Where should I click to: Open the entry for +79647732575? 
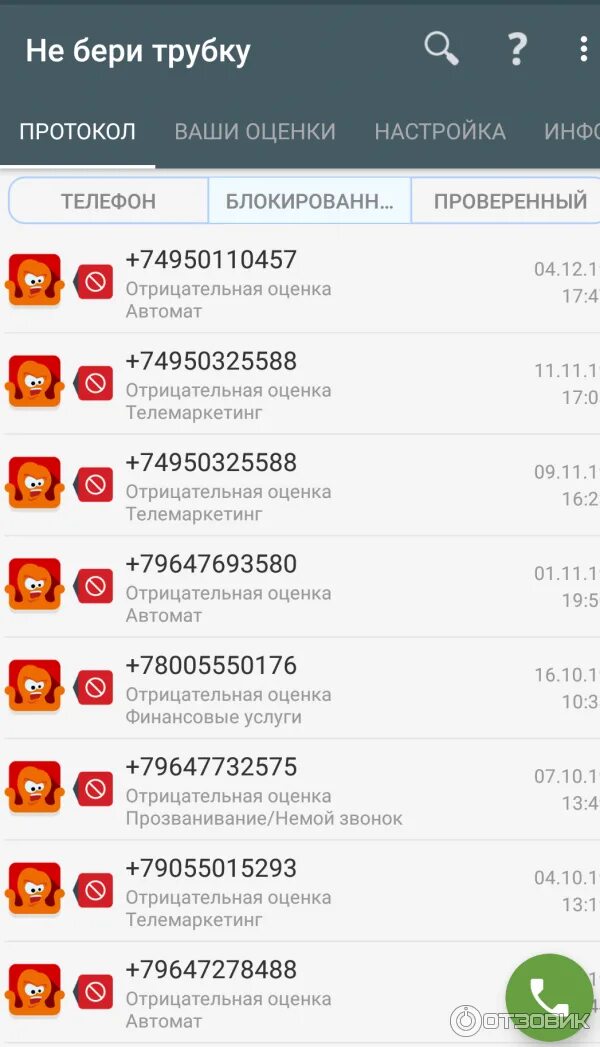tap(300, 791)
